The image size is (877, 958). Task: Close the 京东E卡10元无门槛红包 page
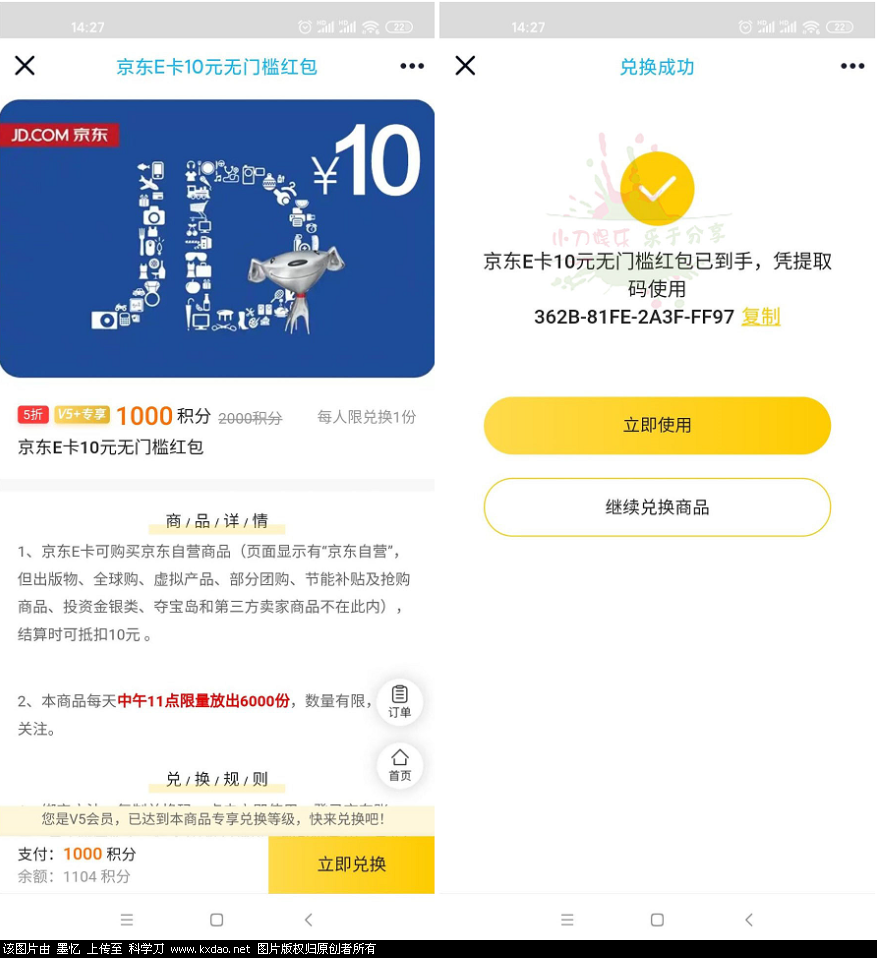tap(25, 66)
